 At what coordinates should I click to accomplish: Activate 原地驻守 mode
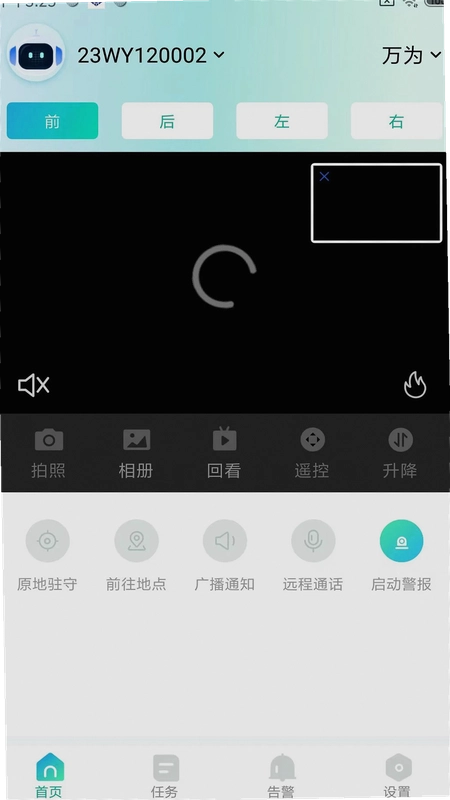(47, 556)
